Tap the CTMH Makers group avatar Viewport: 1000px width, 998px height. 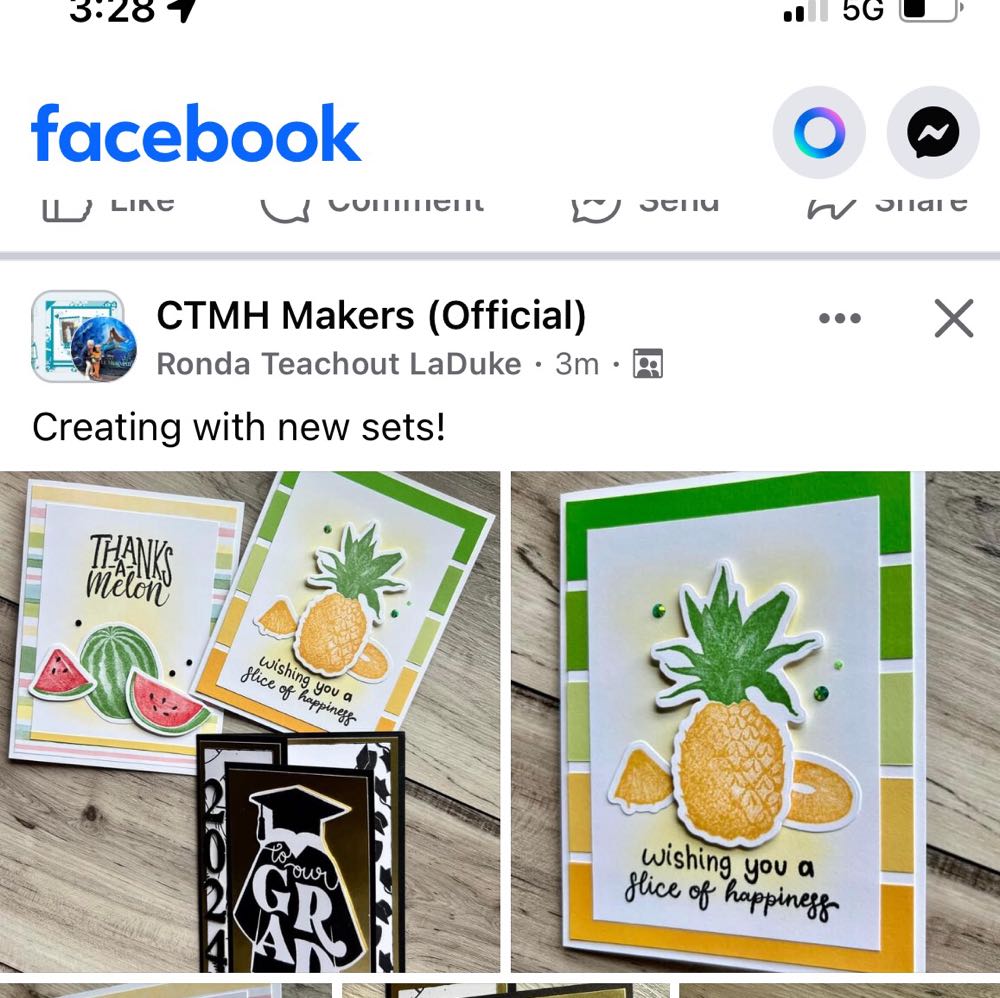pos(78,336)
